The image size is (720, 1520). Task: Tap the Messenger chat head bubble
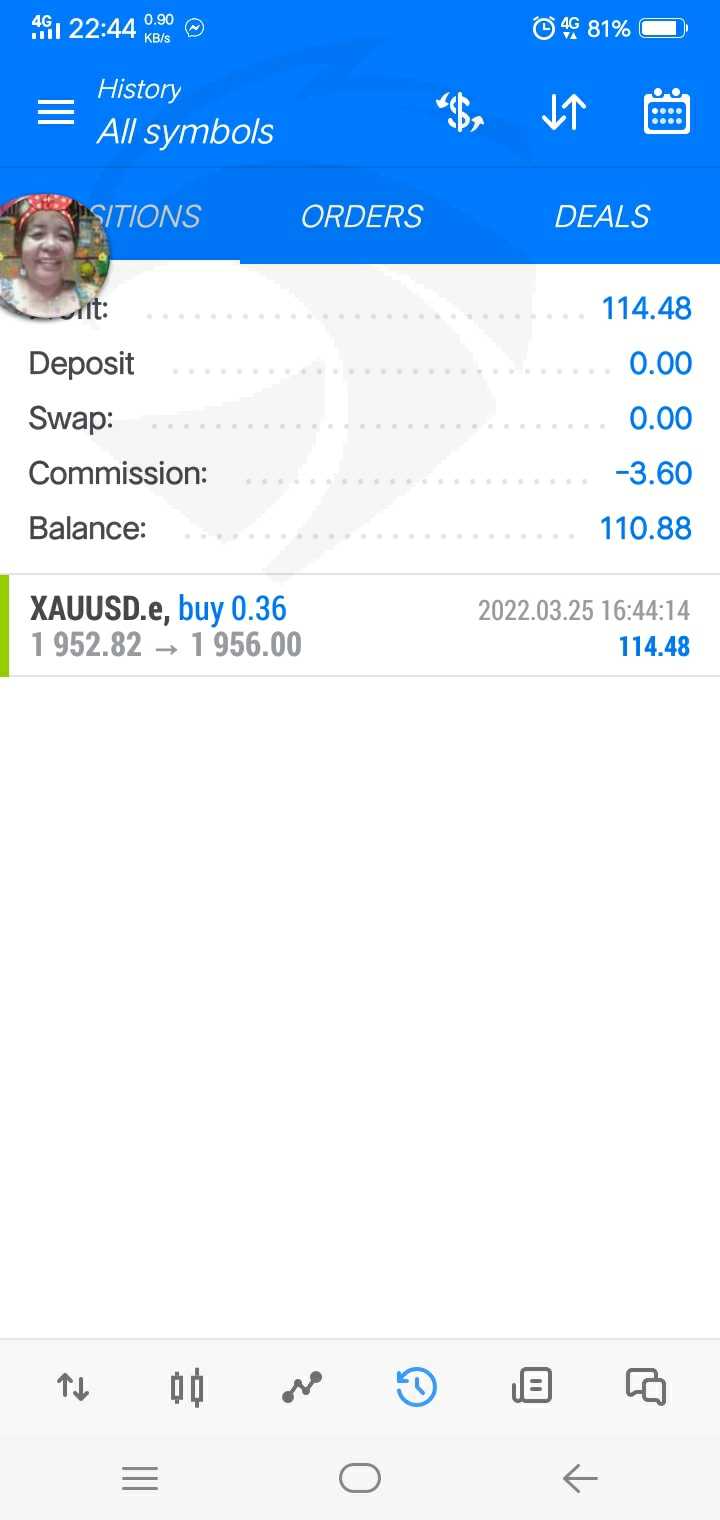tap(55, 257)
